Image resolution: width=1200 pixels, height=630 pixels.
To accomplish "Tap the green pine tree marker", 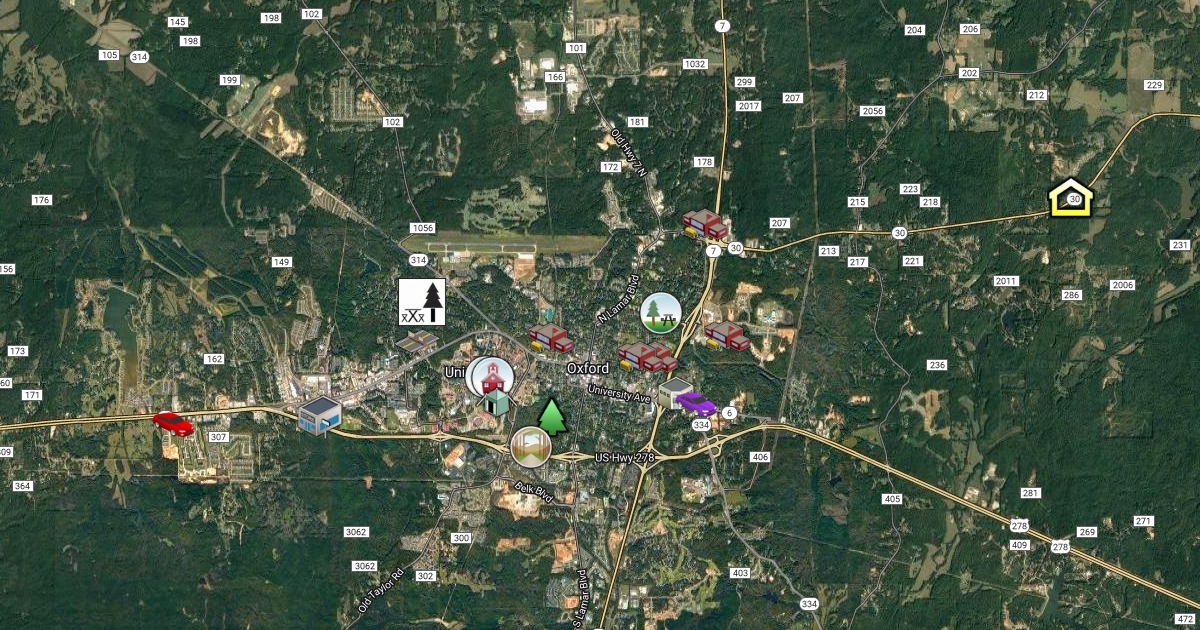I will [551, 416].
